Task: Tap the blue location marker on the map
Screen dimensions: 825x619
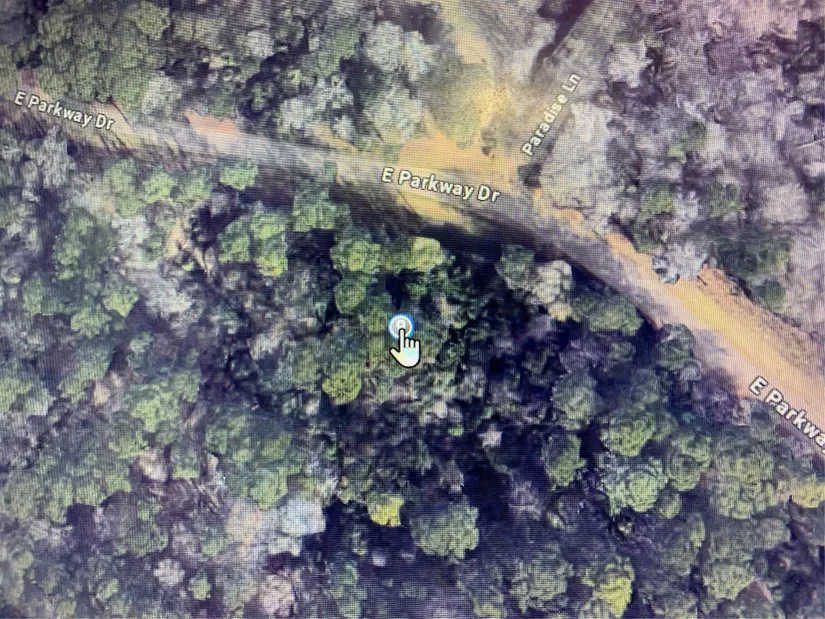Action: [x=401, y=325]
